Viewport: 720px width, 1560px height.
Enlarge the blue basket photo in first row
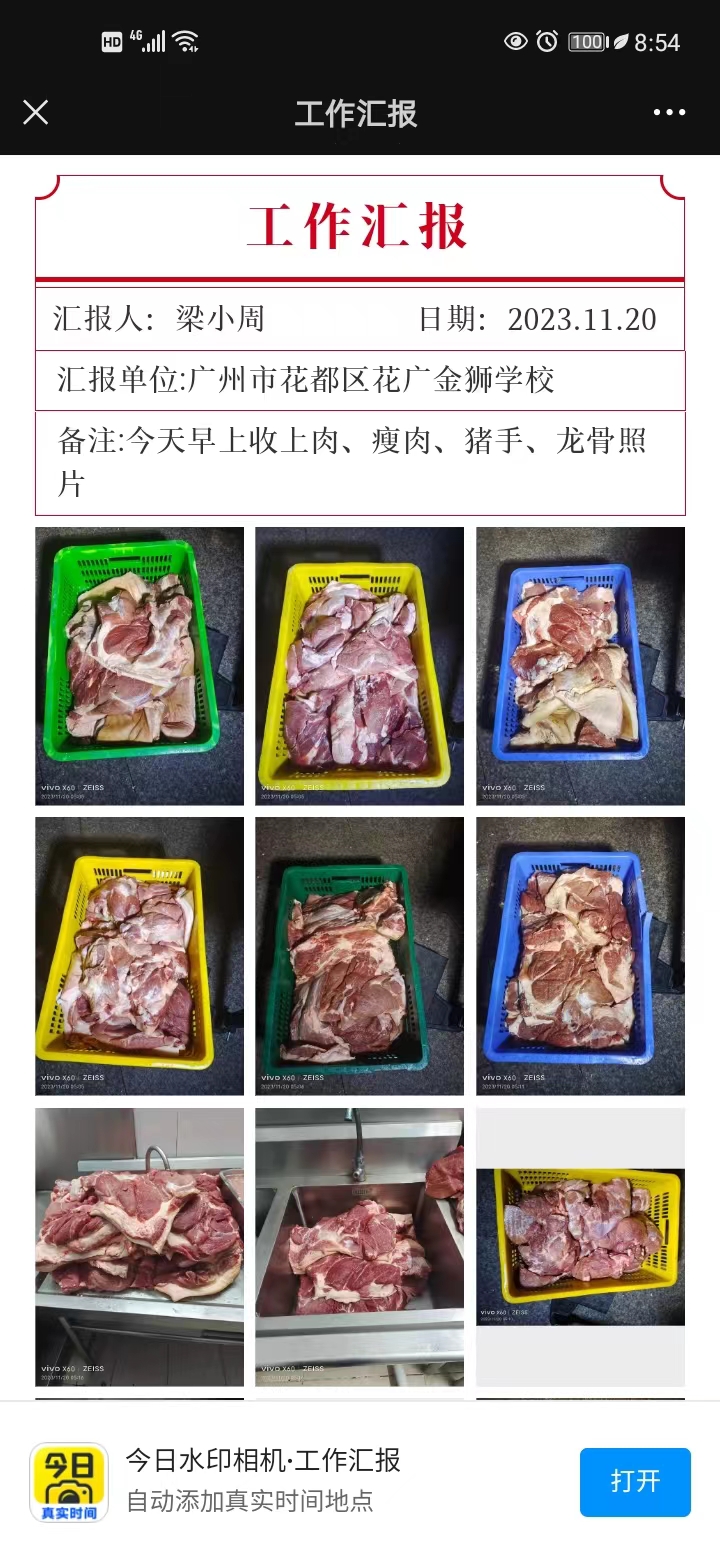click(x=580, y=665)
